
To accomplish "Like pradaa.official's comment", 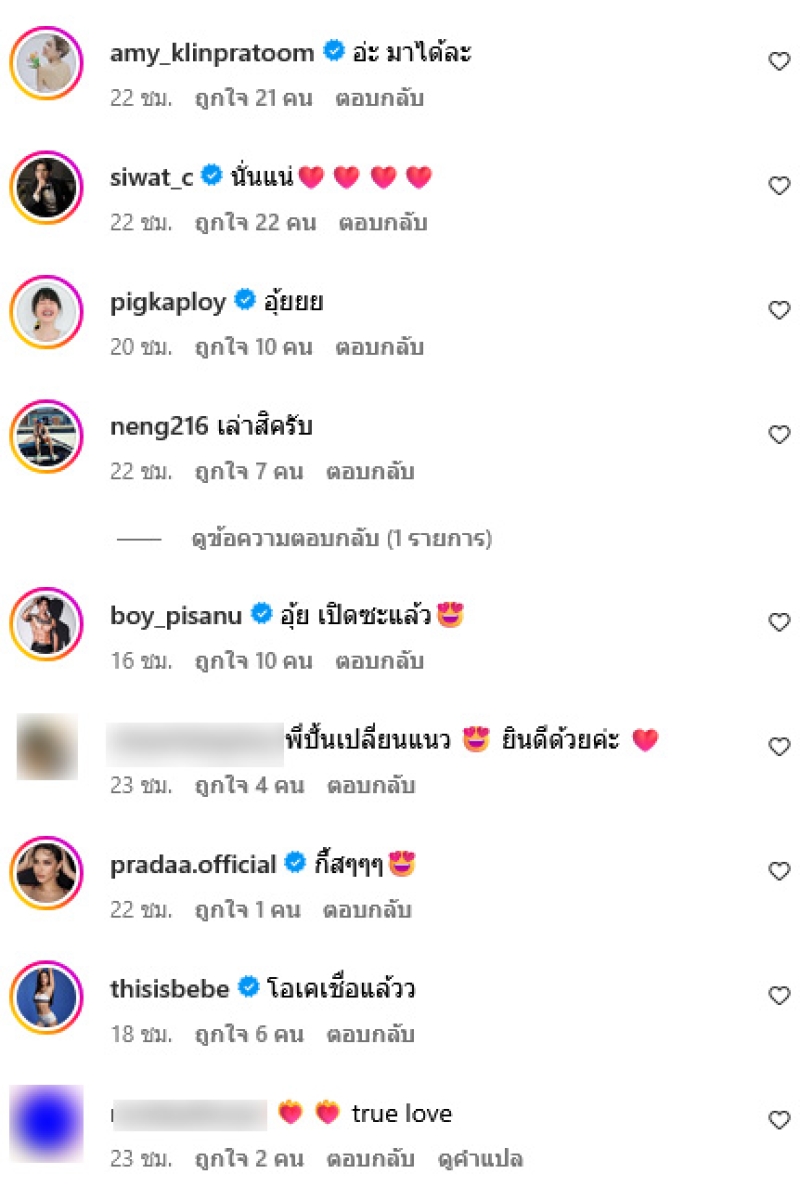I will click(779, 871).
